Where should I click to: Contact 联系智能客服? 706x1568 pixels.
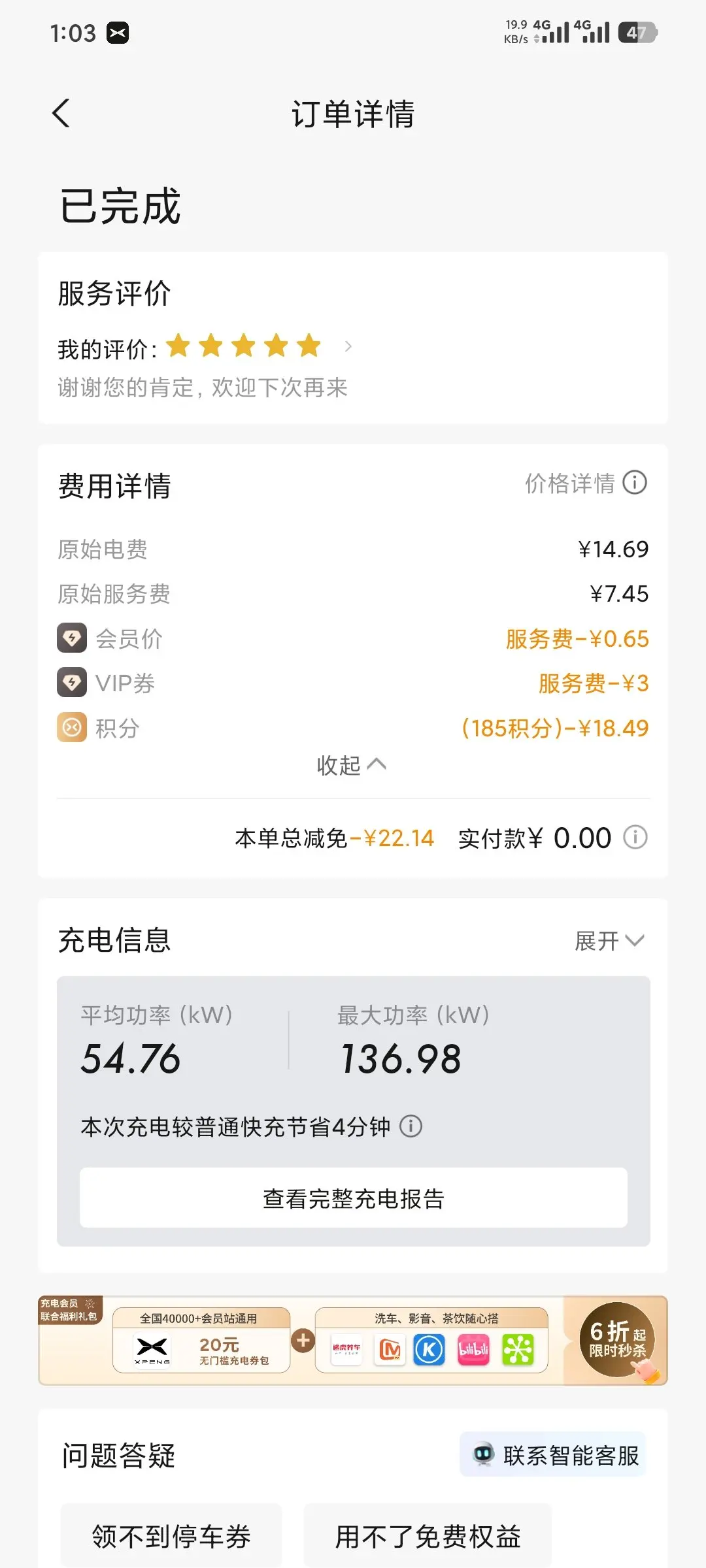pos(553,1455)
